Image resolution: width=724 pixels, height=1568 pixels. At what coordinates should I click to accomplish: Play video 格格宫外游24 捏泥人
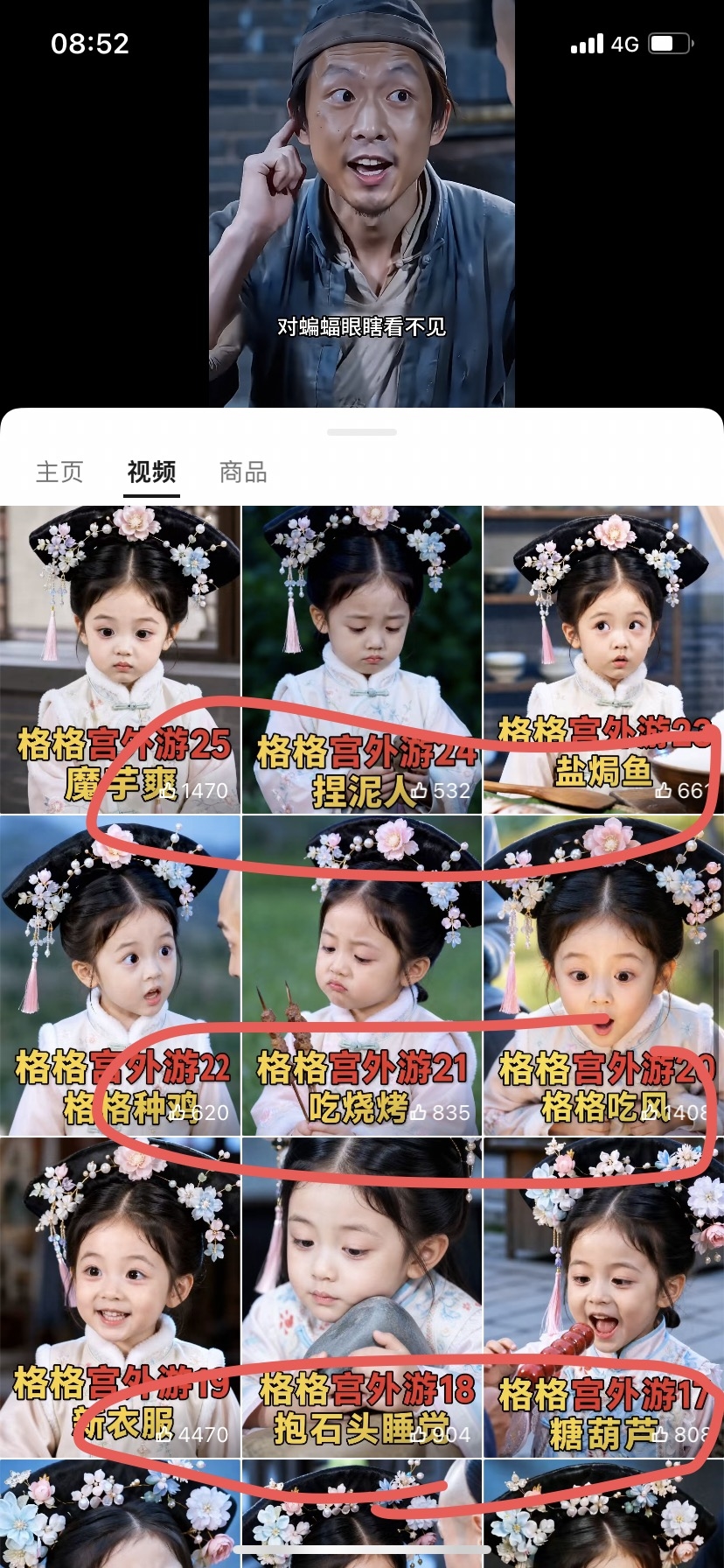(x=362, y=661)
